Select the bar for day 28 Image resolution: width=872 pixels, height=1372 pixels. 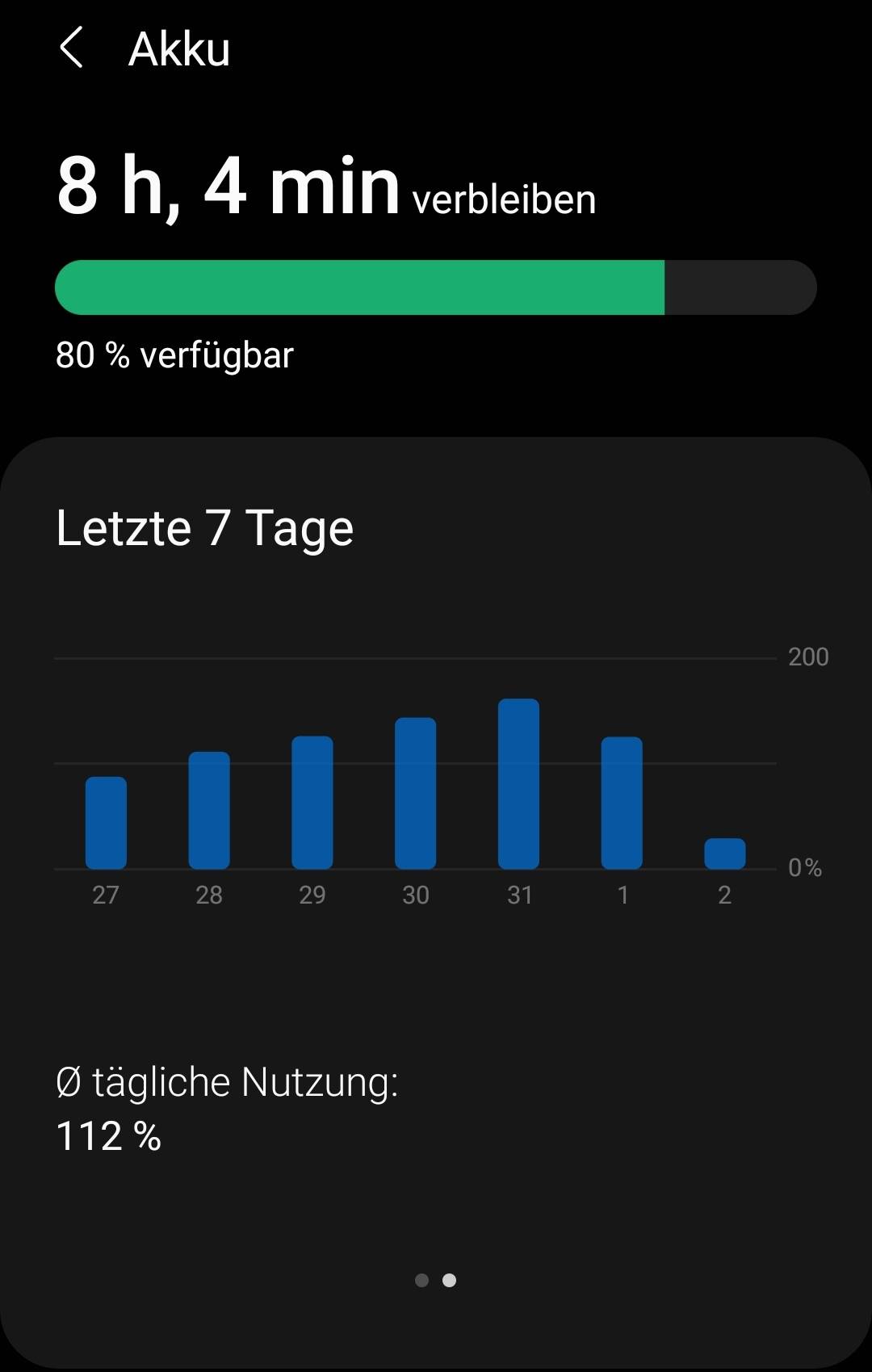pyautogui.click(x=209, y=810)
